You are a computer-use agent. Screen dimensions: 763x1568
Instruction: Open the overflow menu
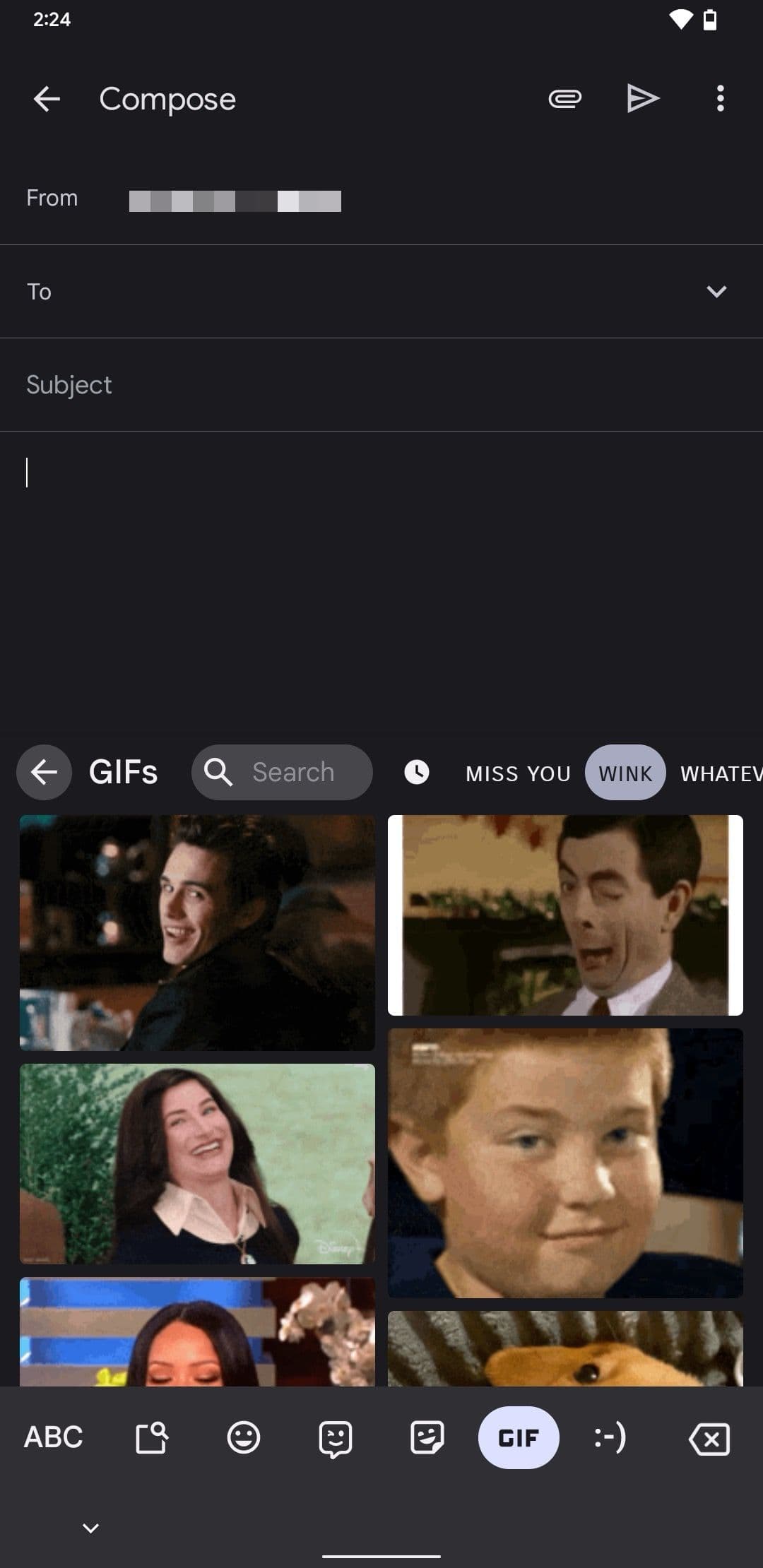pos(720,99)
